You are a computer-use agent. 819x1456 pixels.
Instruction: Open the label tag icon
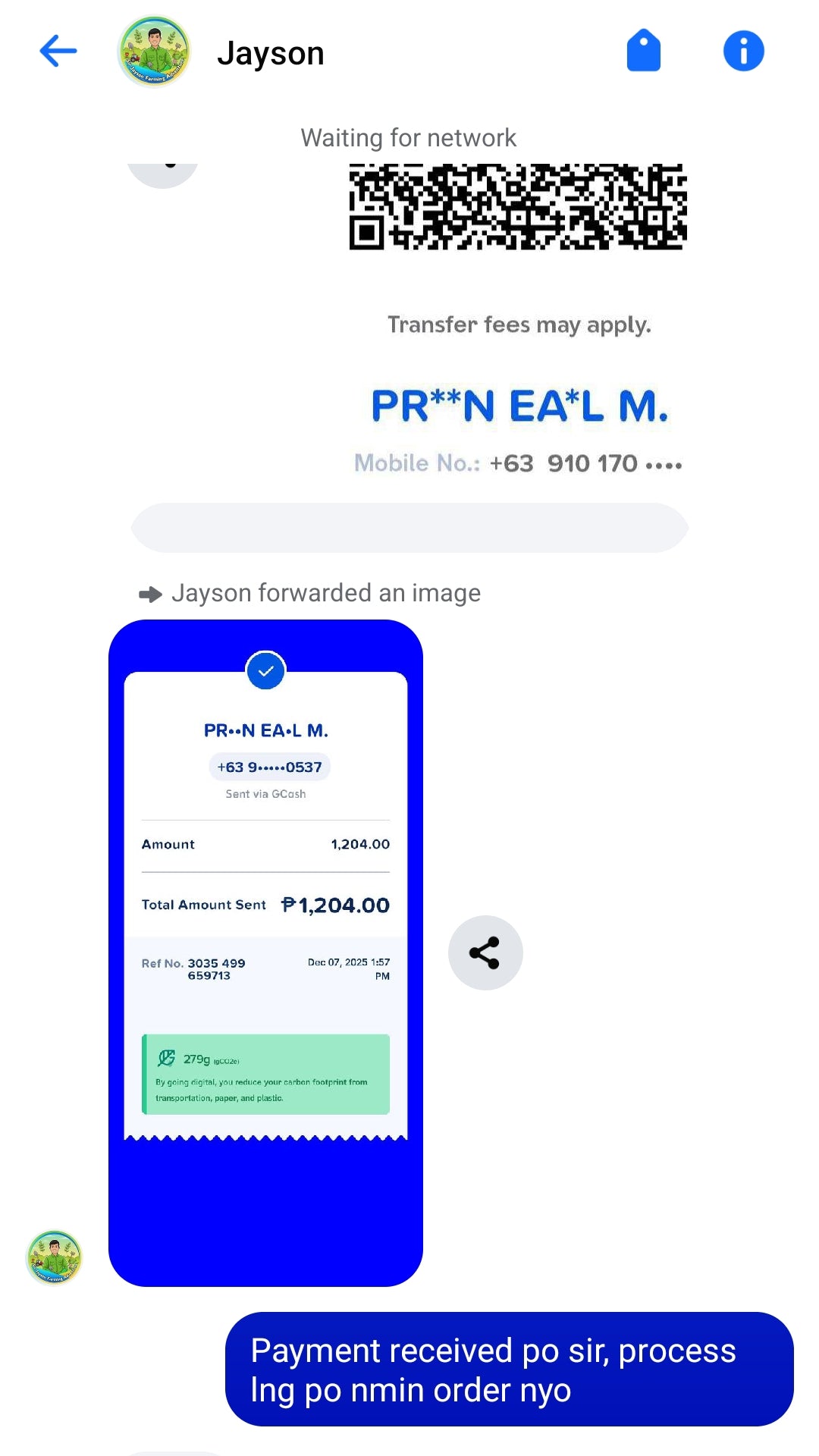pos(643,52)
